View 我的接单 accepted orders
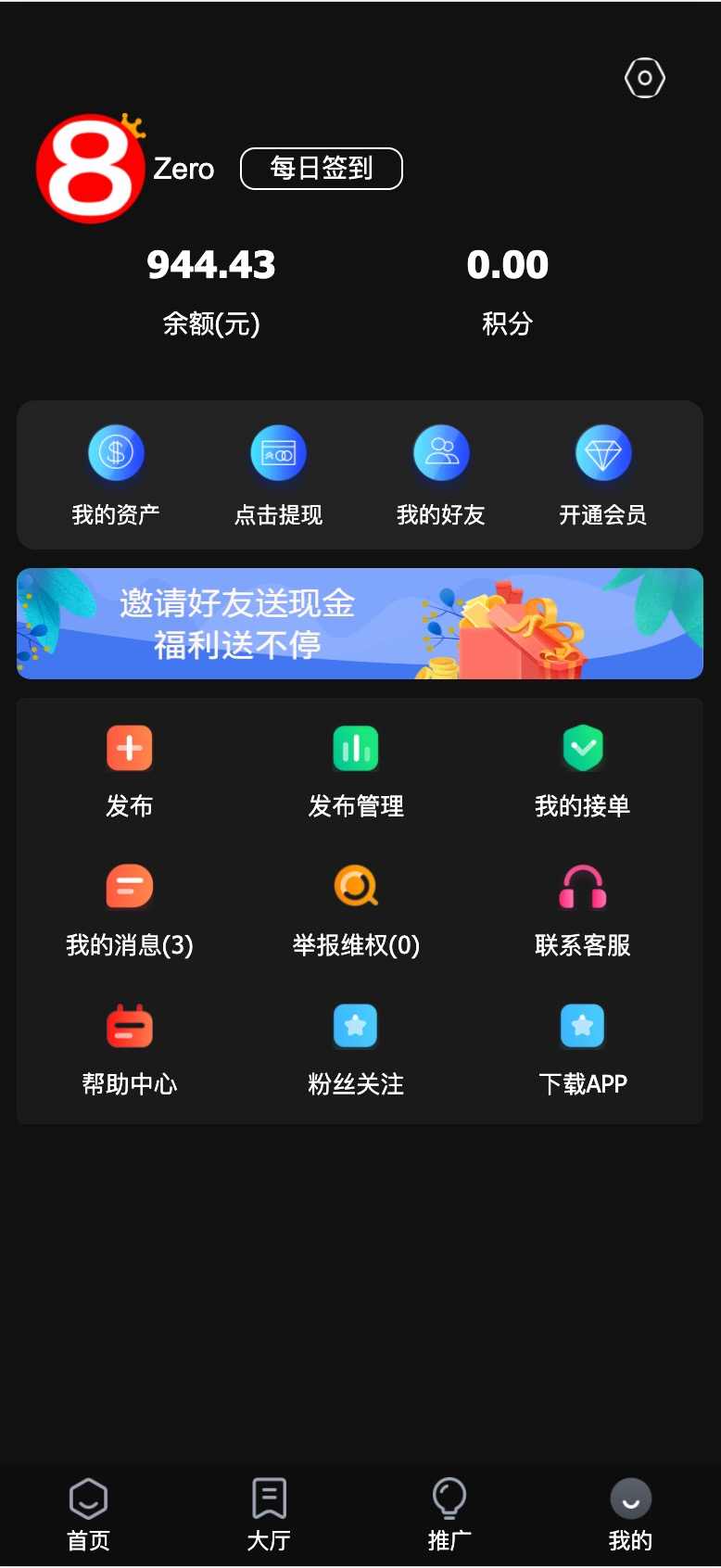Image resolution: width=721 pixels, height=1568 pixels. click(583, 772)
